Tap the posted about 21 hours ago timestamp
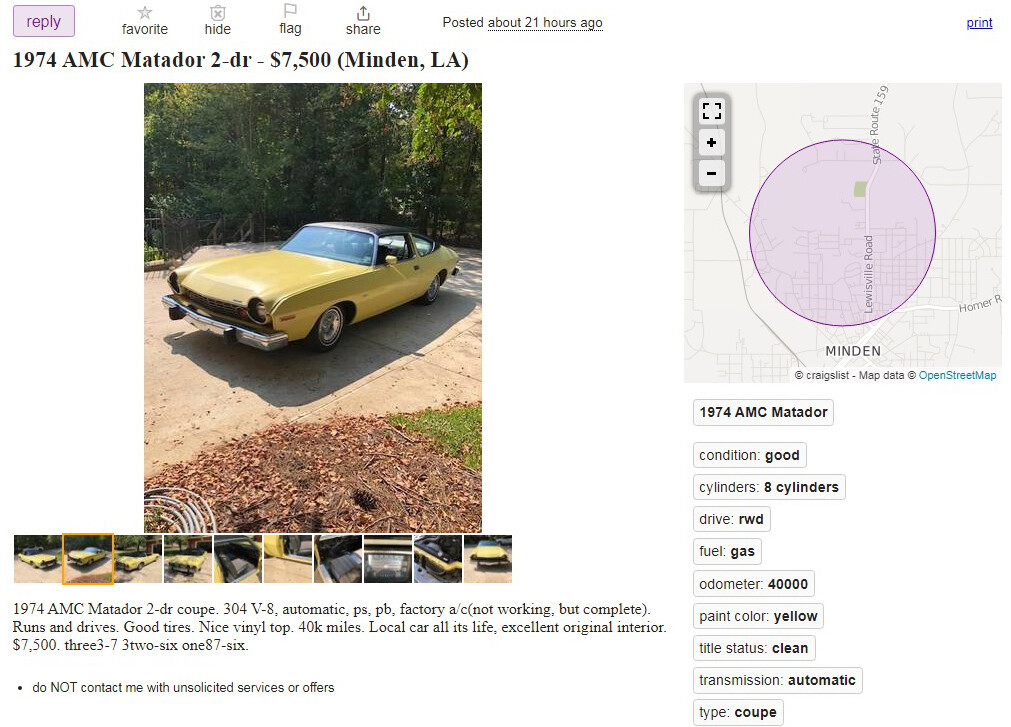The width and height of the screenshot is (1011, 727). (545, 22)
